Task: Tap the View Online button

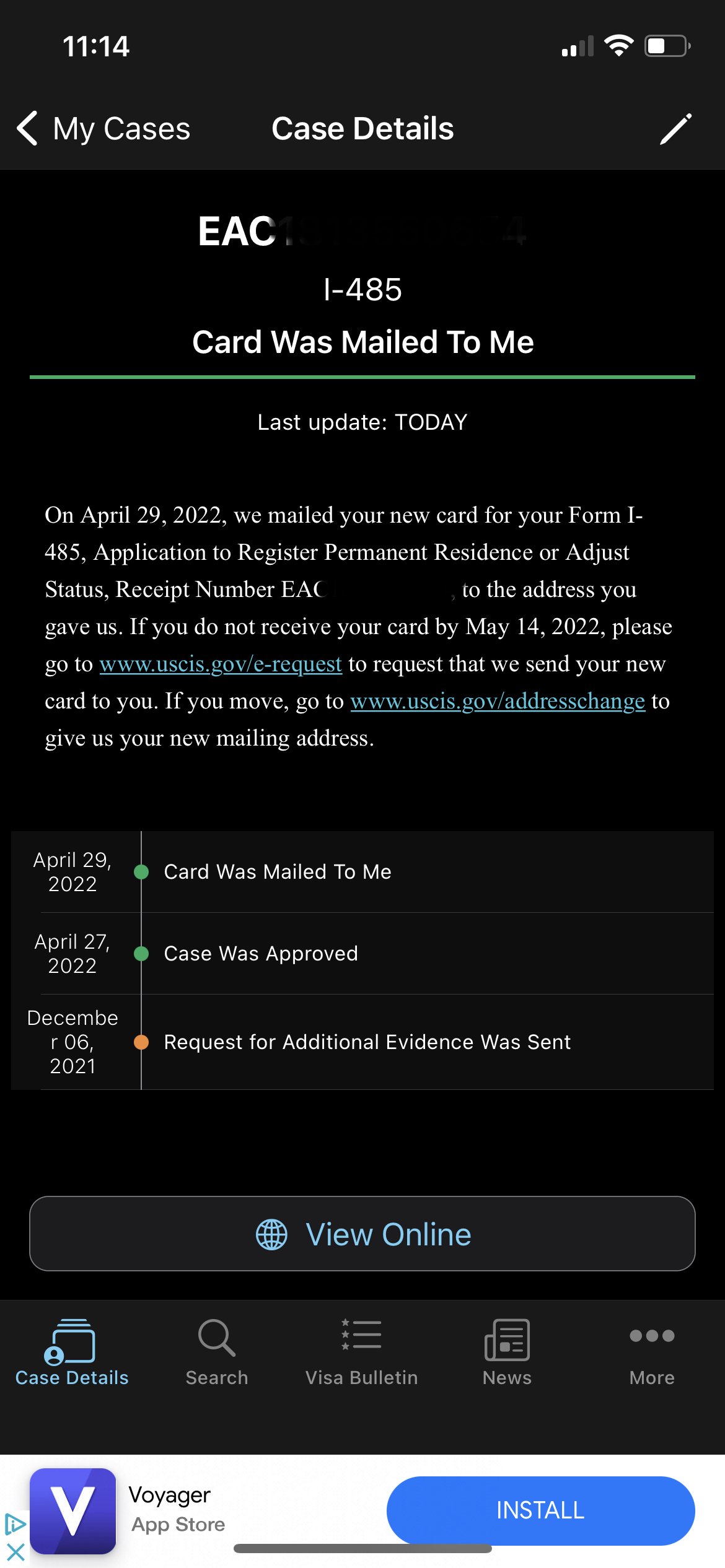Action: pyautogui.click(x=362, y=1234)
